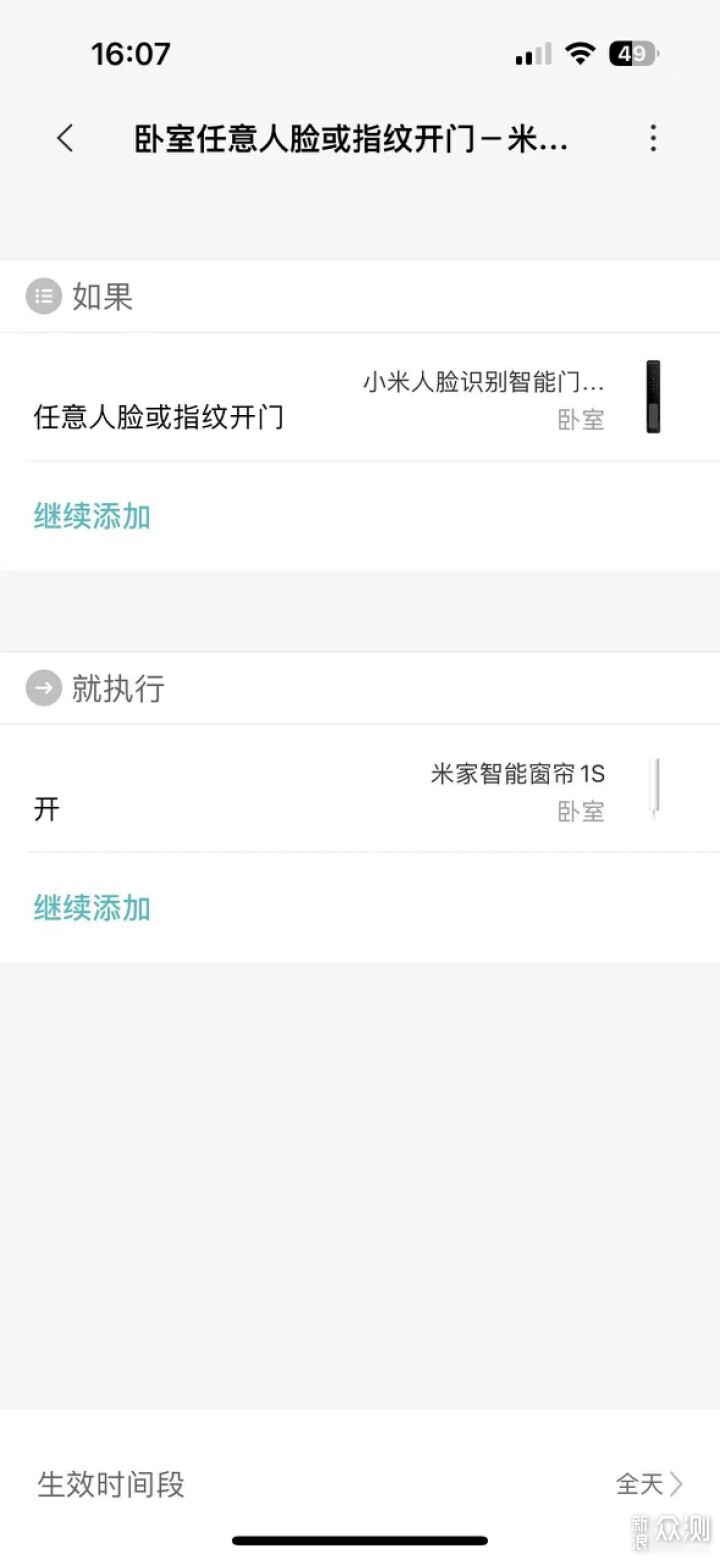Tap 继续添加 under the 就执行 section
The width and height of the screenshot is (720, 1560).
[x=92, y=909]
